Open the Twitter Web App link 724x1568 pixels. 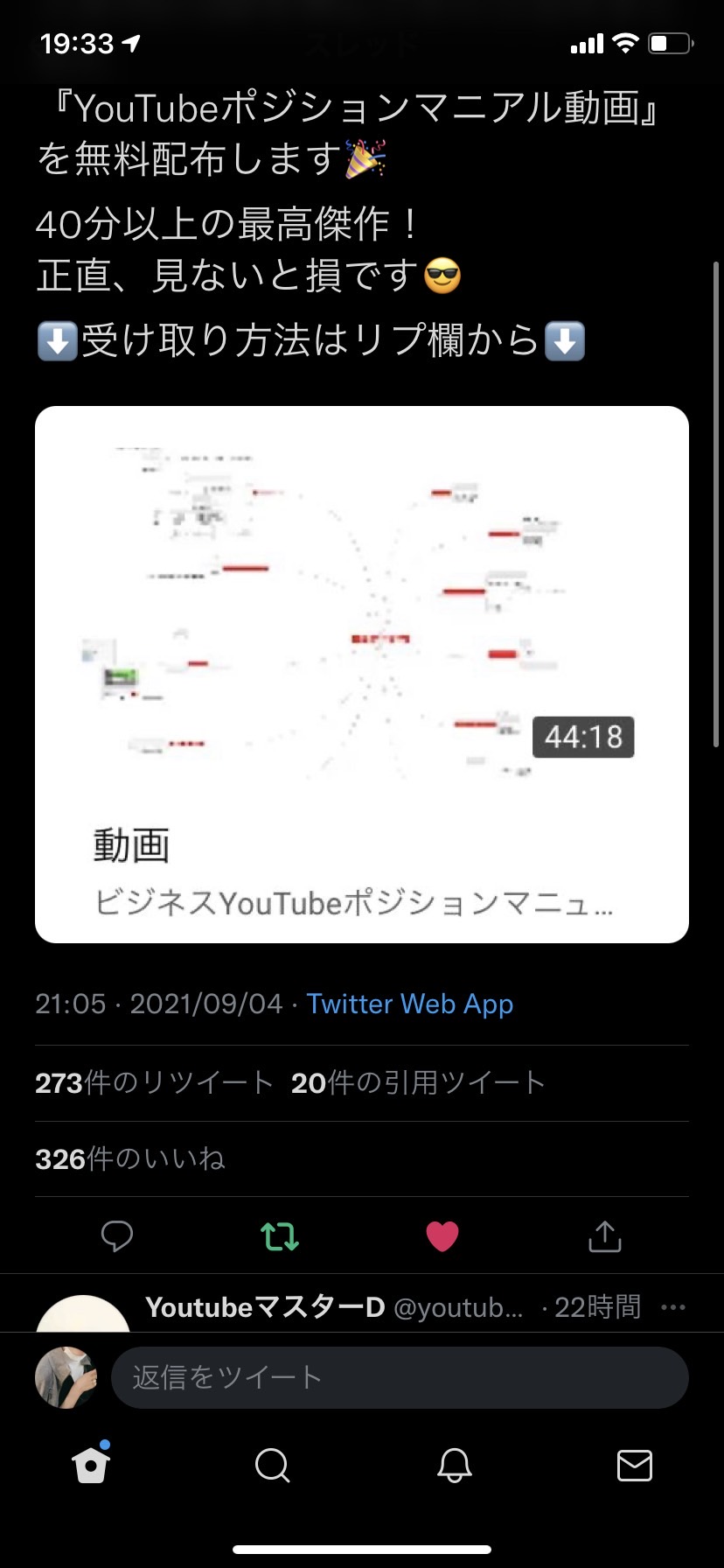point(409,1004)
